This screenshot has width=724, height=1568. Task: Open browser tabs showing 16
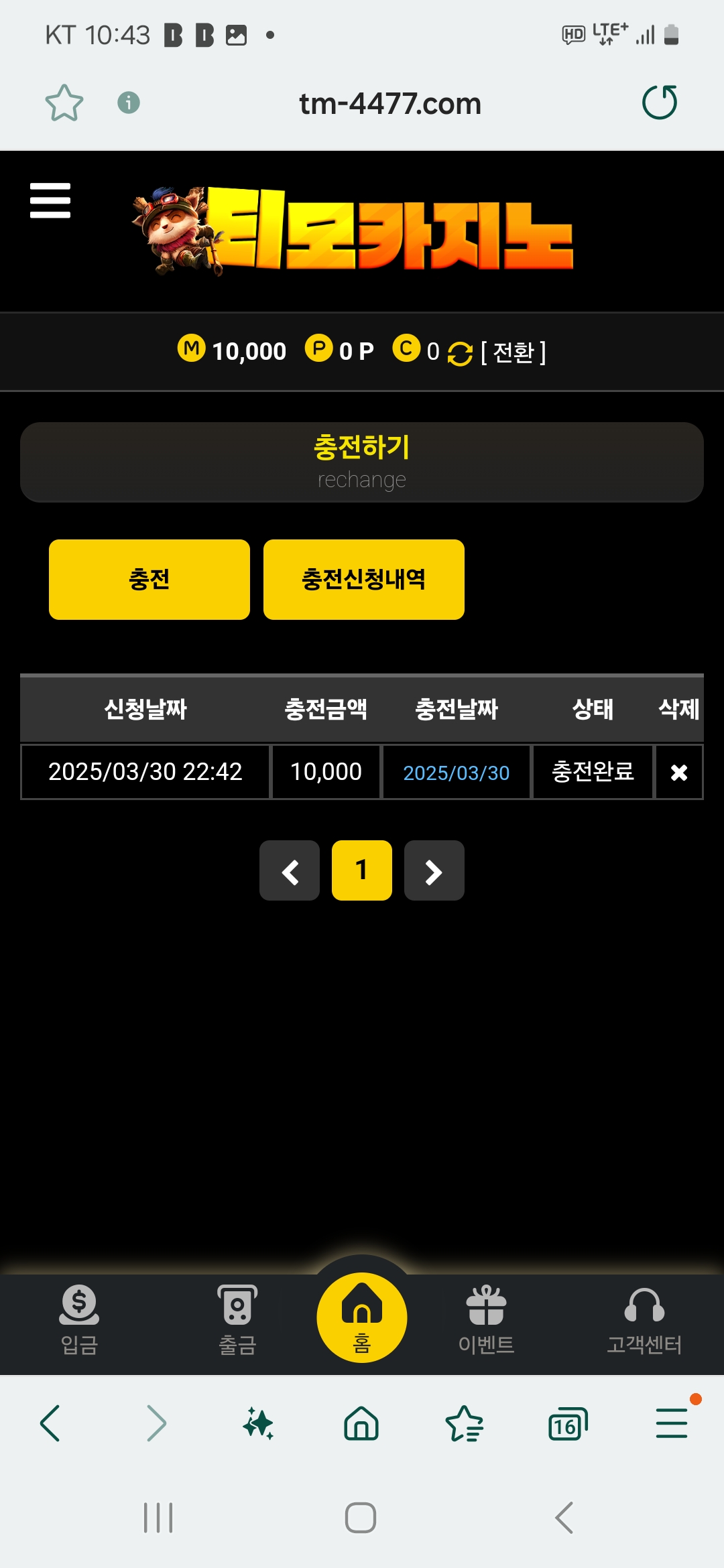coord(567,1424)
